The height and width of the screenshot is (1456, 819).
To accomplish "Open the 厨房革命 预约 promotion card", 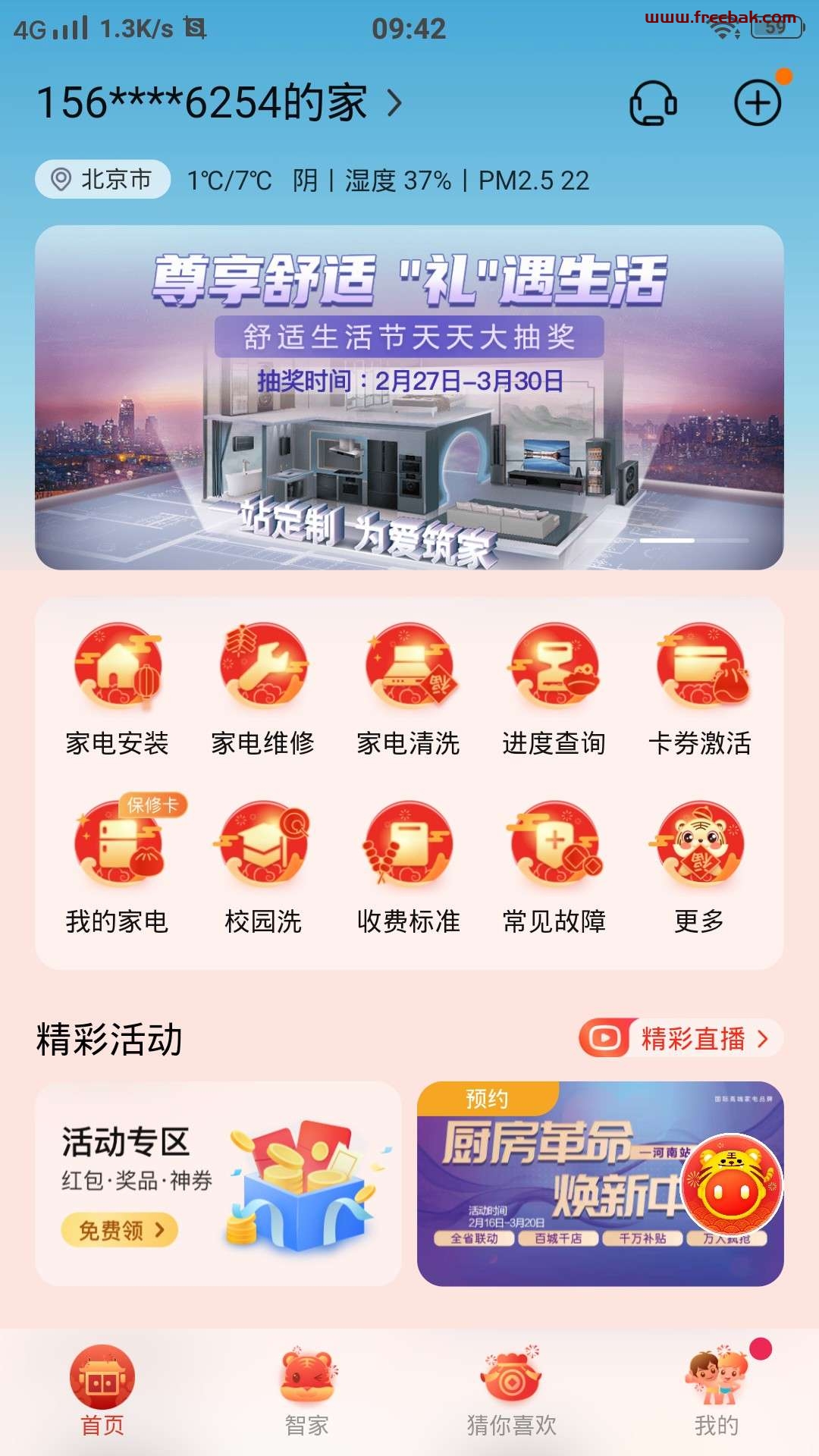I will pyautogui.click(x=600, y=1184).
